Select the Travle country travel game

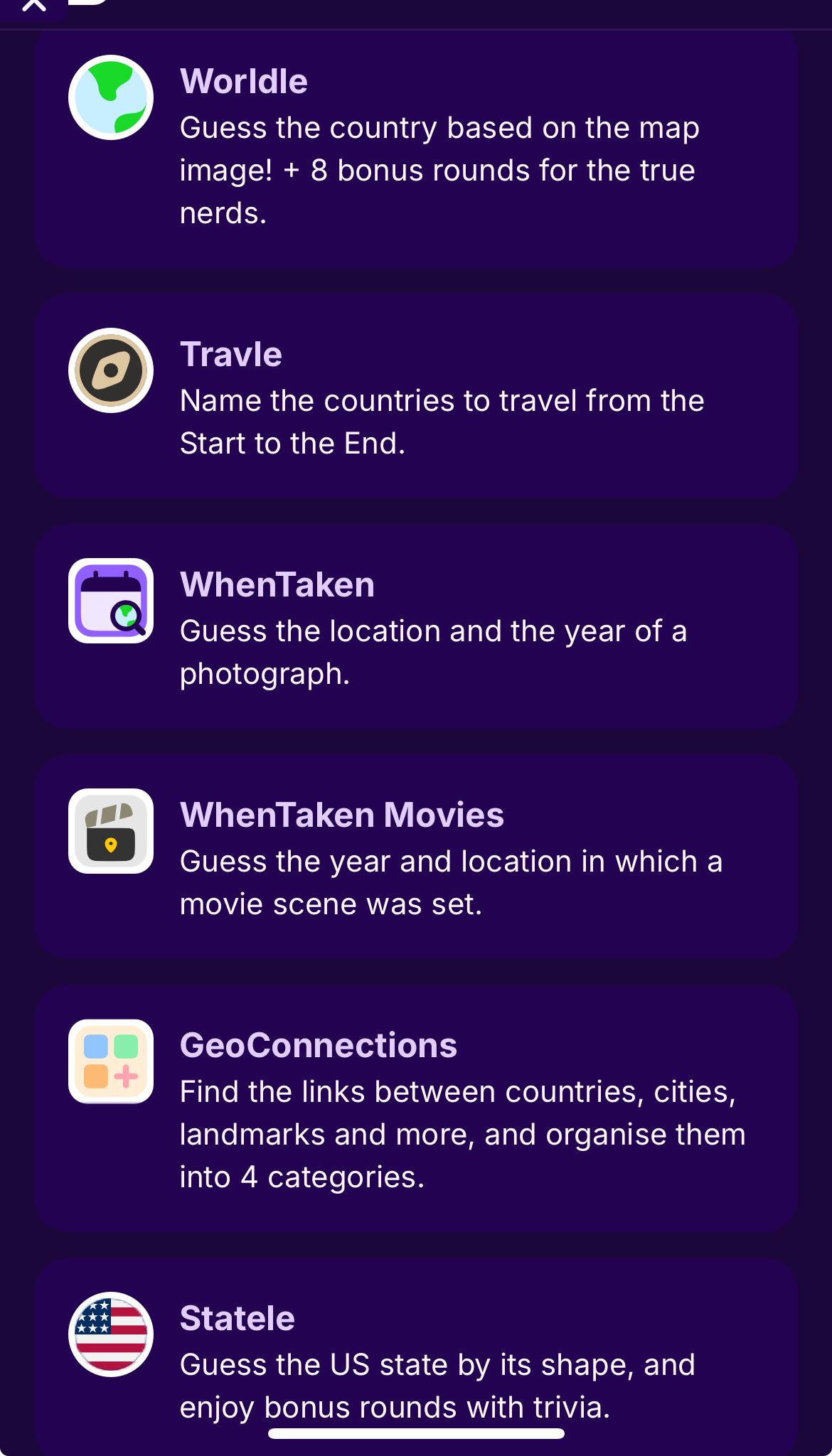[x=416, y=396]
